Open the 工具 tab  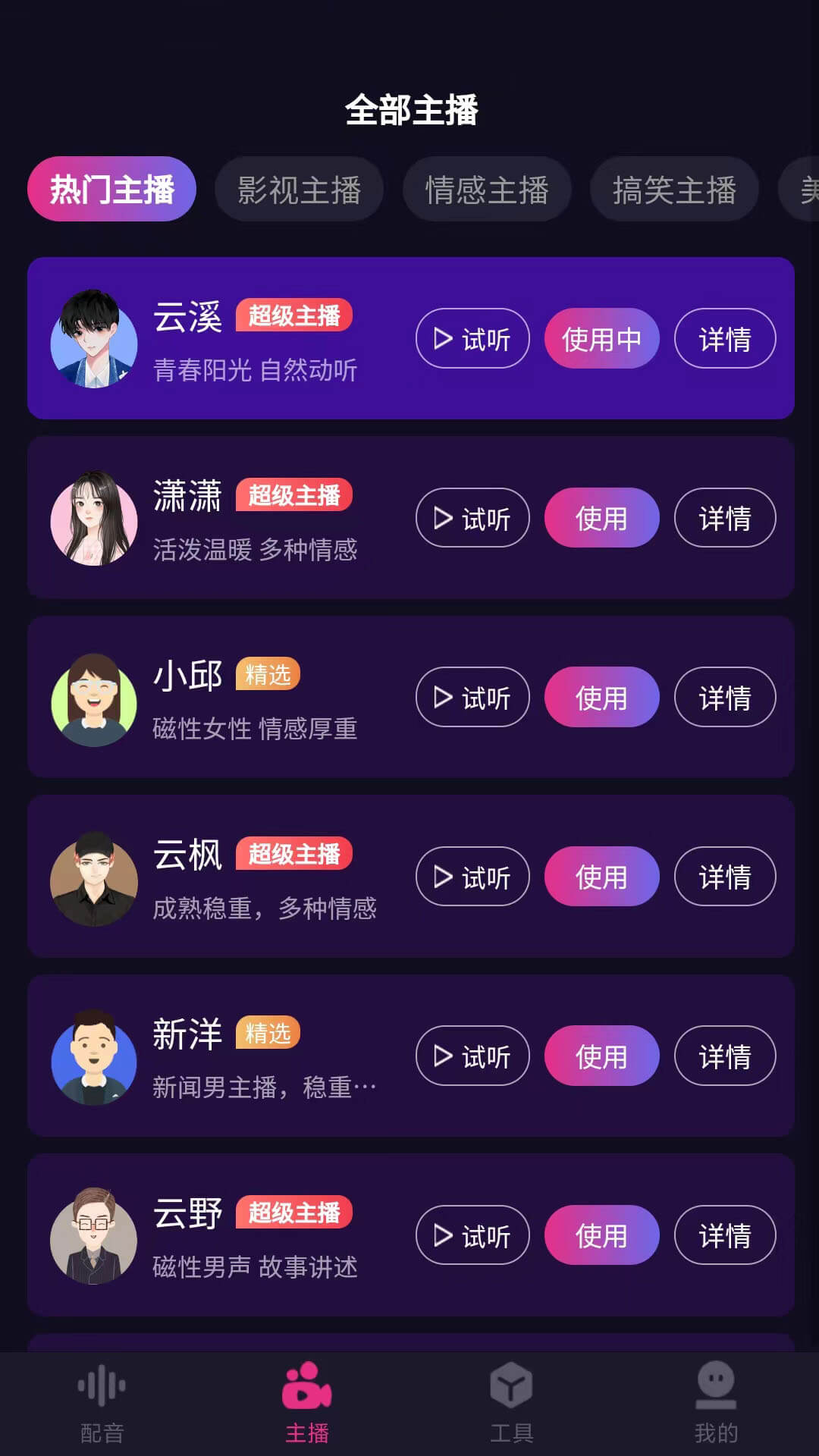(x=511, y=1403)
